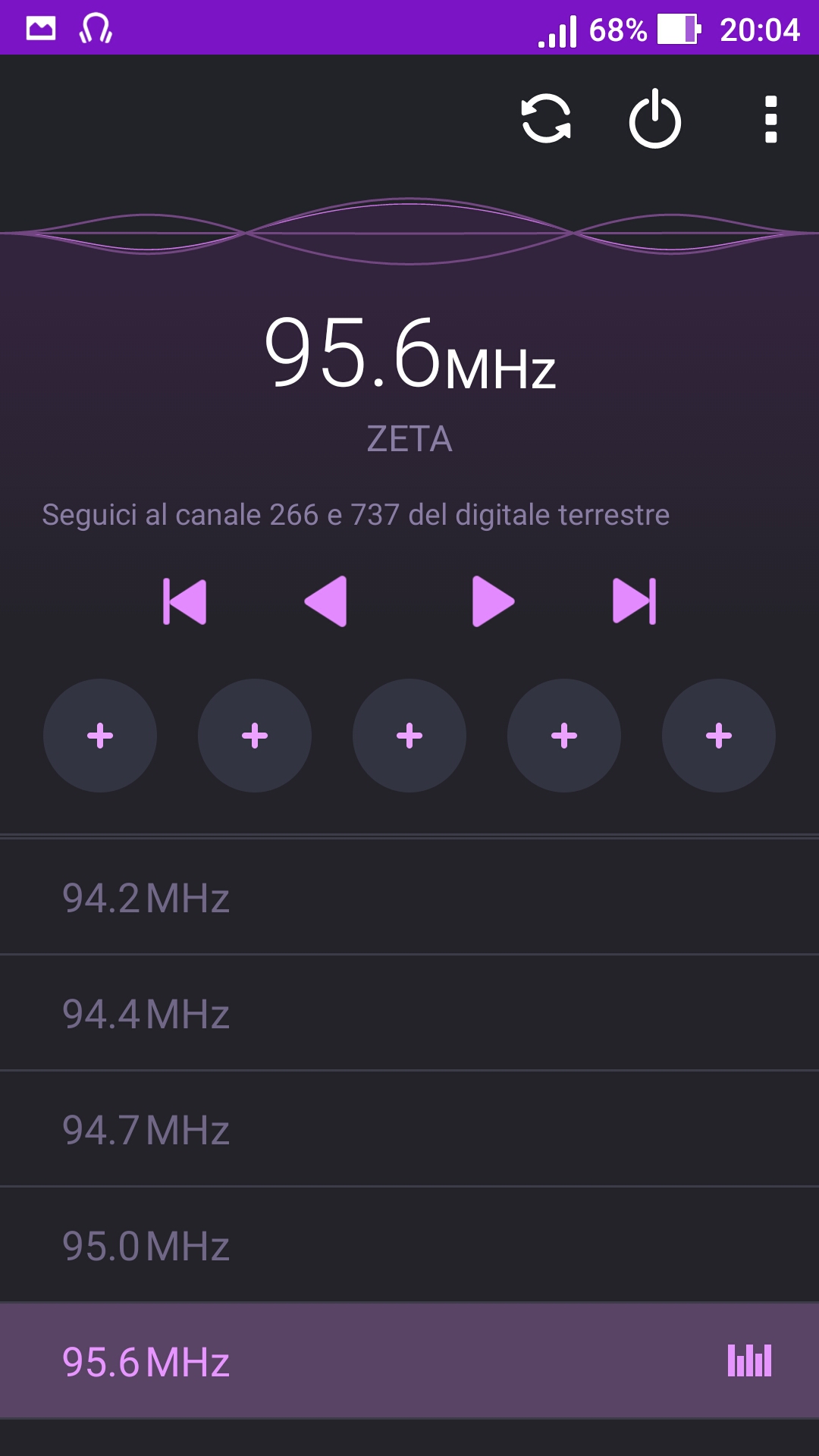This screenshot has width=819, height=1456.
Task: Skip to the next station
Action: point(634,601)
